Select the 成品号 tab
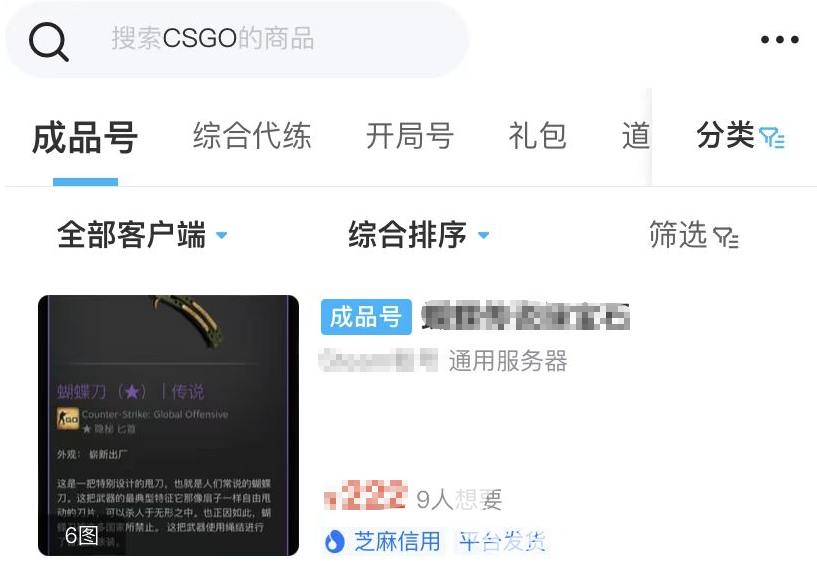817x581 pixels. (85, 138)
